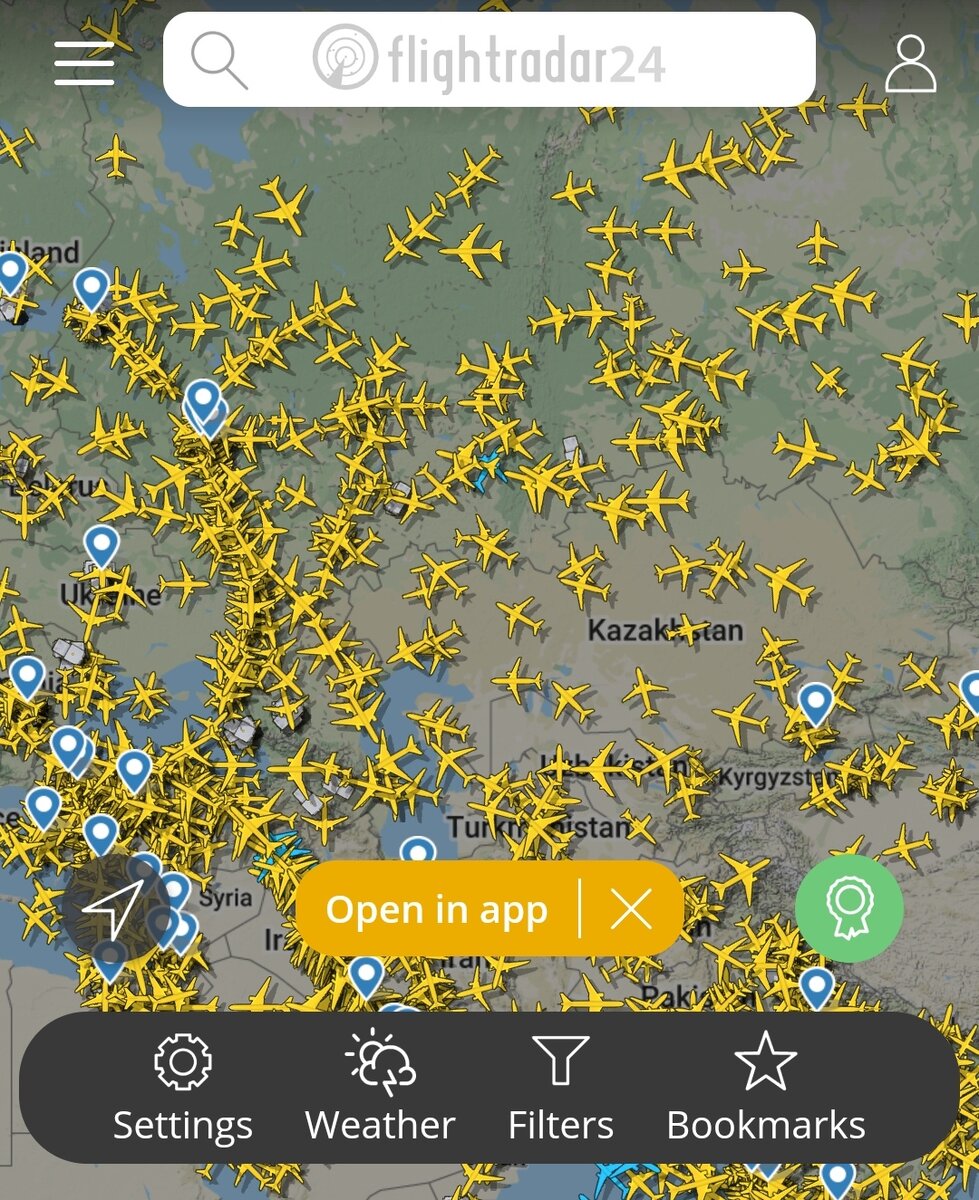Tap the user account icon

(x=913, y=64)
